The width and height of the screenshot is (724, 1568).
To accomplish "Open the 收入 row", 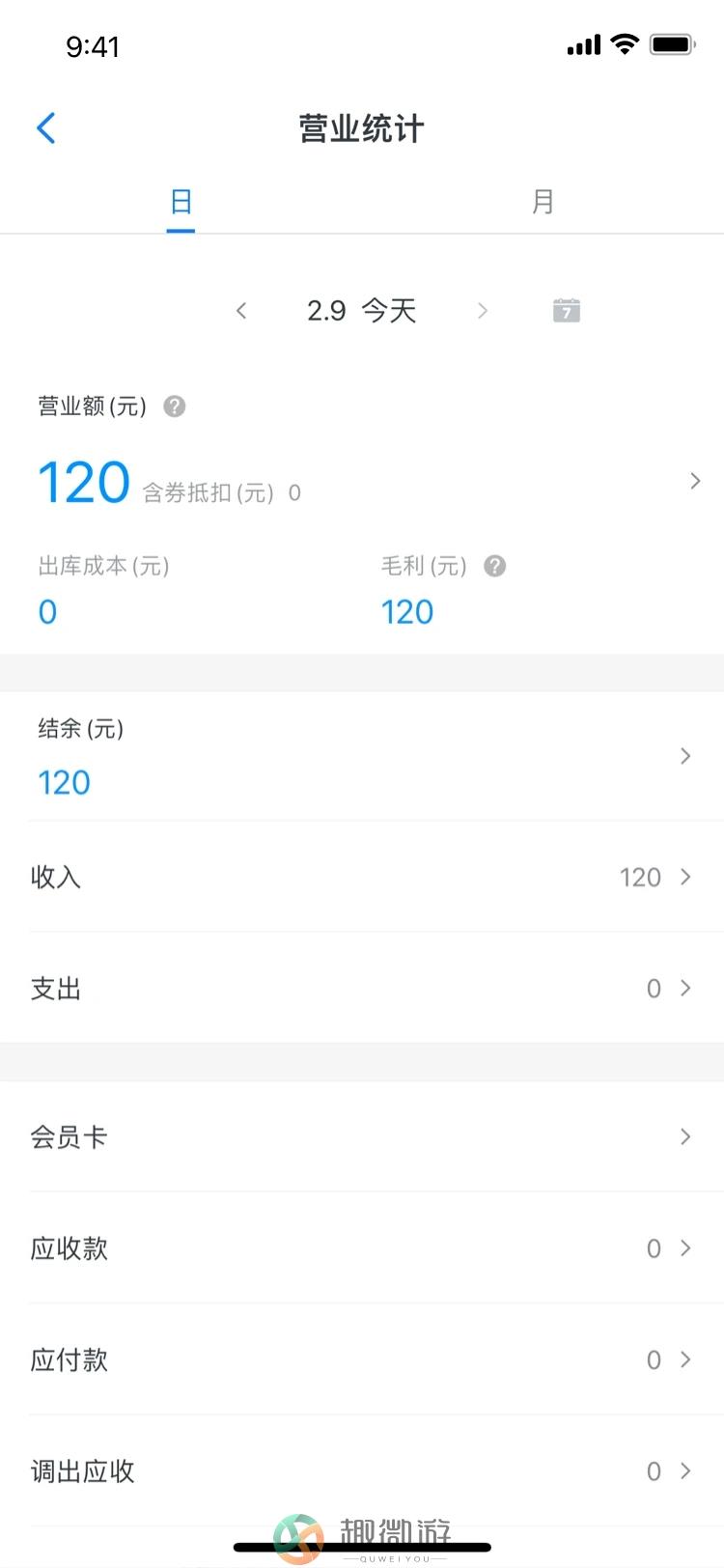I will click(x=362, y=877).
